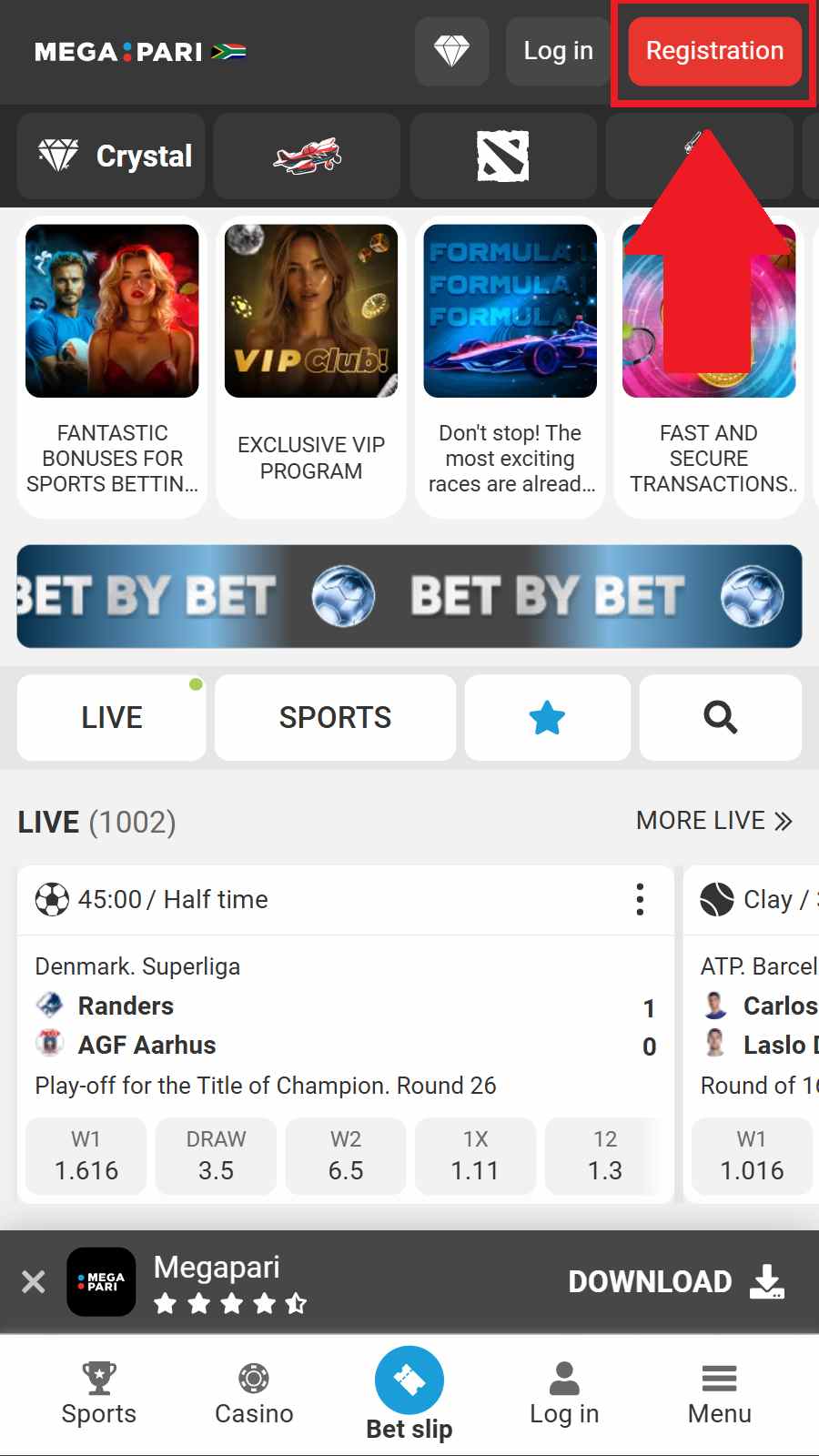819x1456 pixels.
Task: Open favorites with the star button
Action: tap(547, 717)
